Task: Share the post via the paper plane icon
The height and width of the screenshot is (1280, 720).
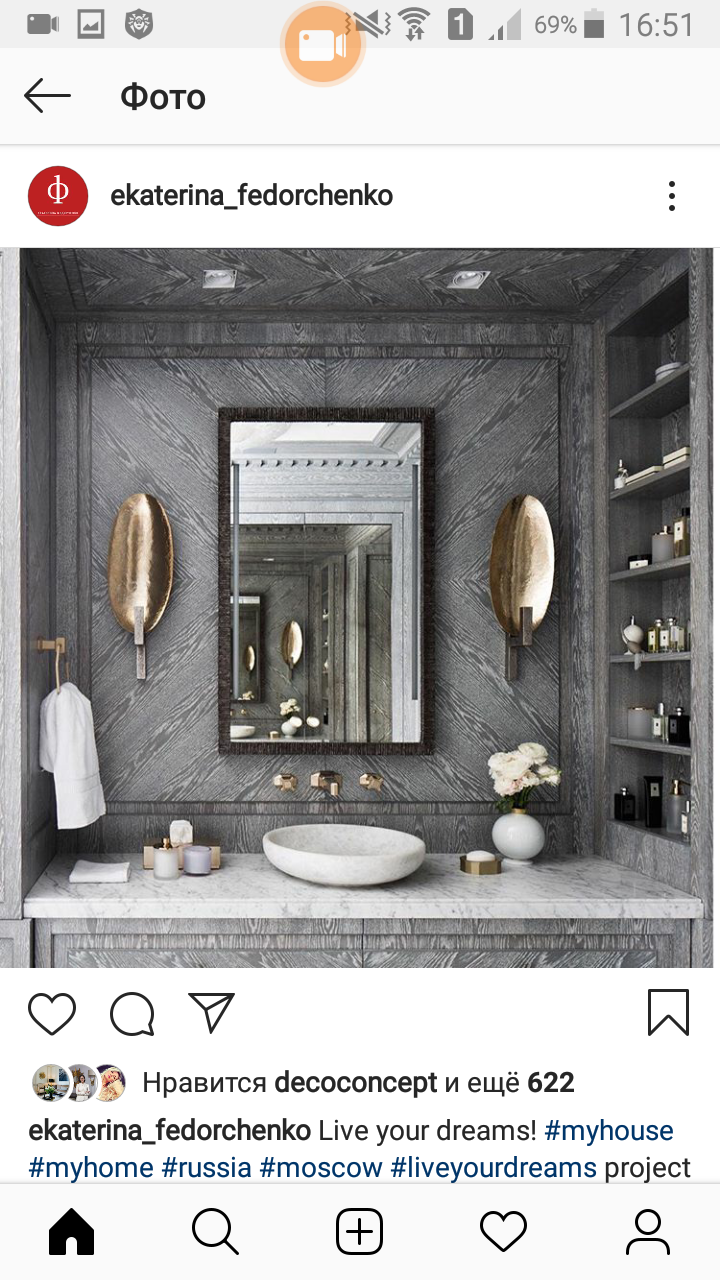Action: point(210,1013)
